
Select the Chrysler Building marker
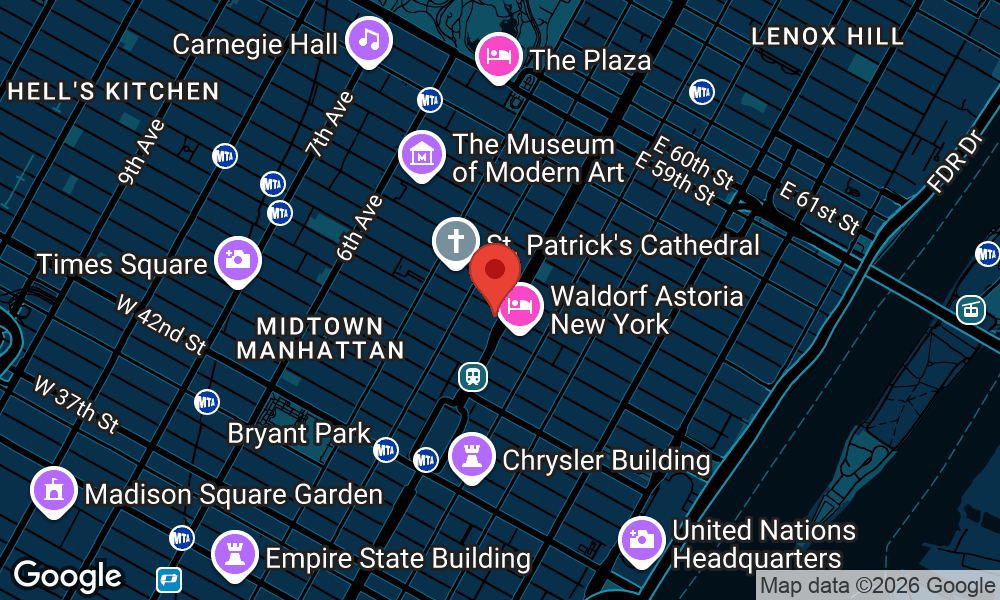click(472, 458)
